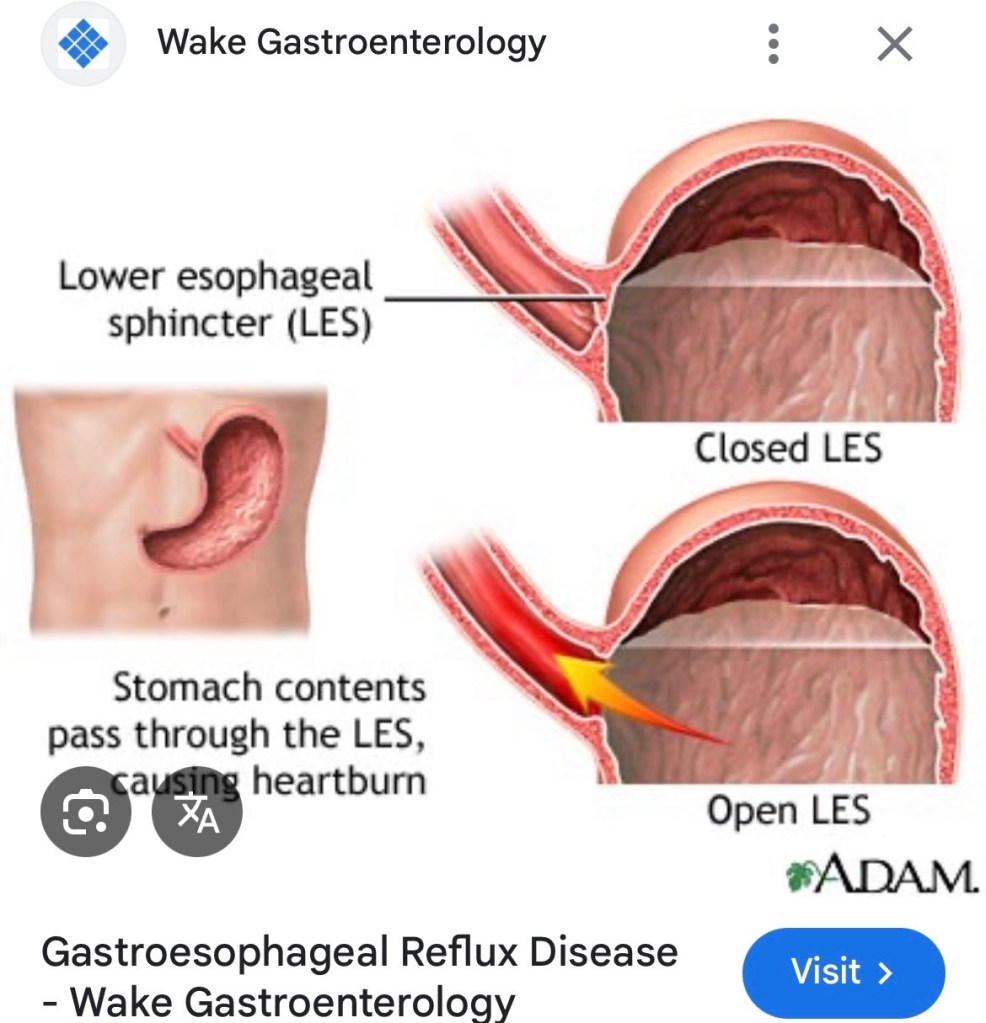Open the Gastroesophageal Reflux Disease title link

(358, 974)
